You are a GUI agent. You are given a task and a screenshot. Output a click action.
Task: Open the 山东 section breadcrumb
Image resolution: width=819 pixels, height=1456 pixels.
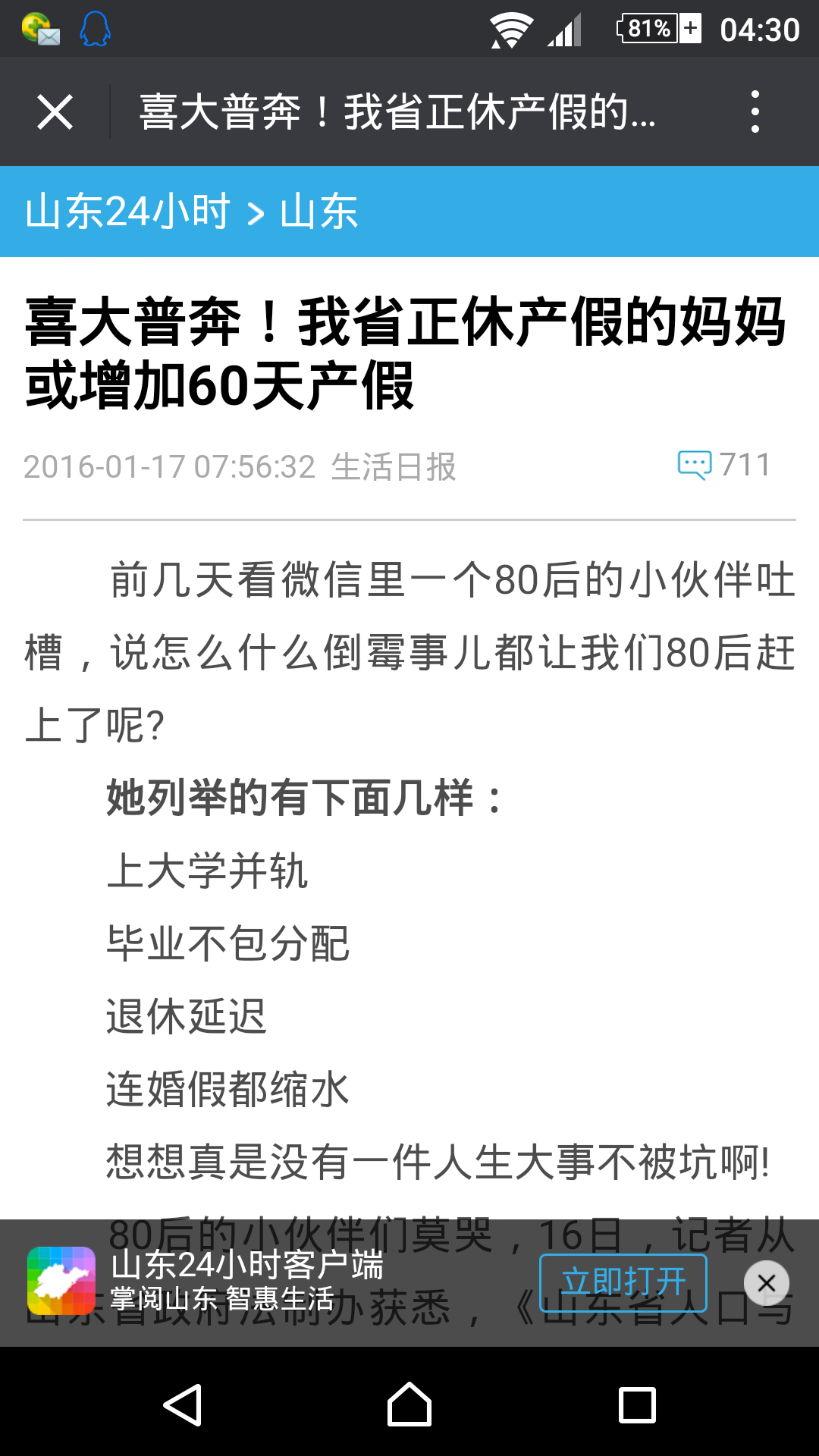pyautogui.click(x=318, y=211)
